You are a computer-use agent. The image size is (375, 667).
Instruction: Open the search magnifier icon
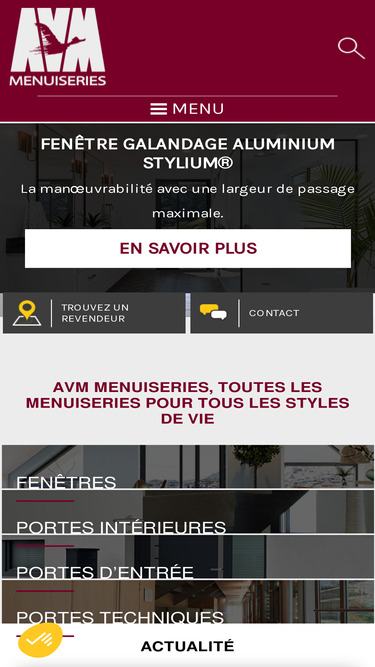[351, 48]
